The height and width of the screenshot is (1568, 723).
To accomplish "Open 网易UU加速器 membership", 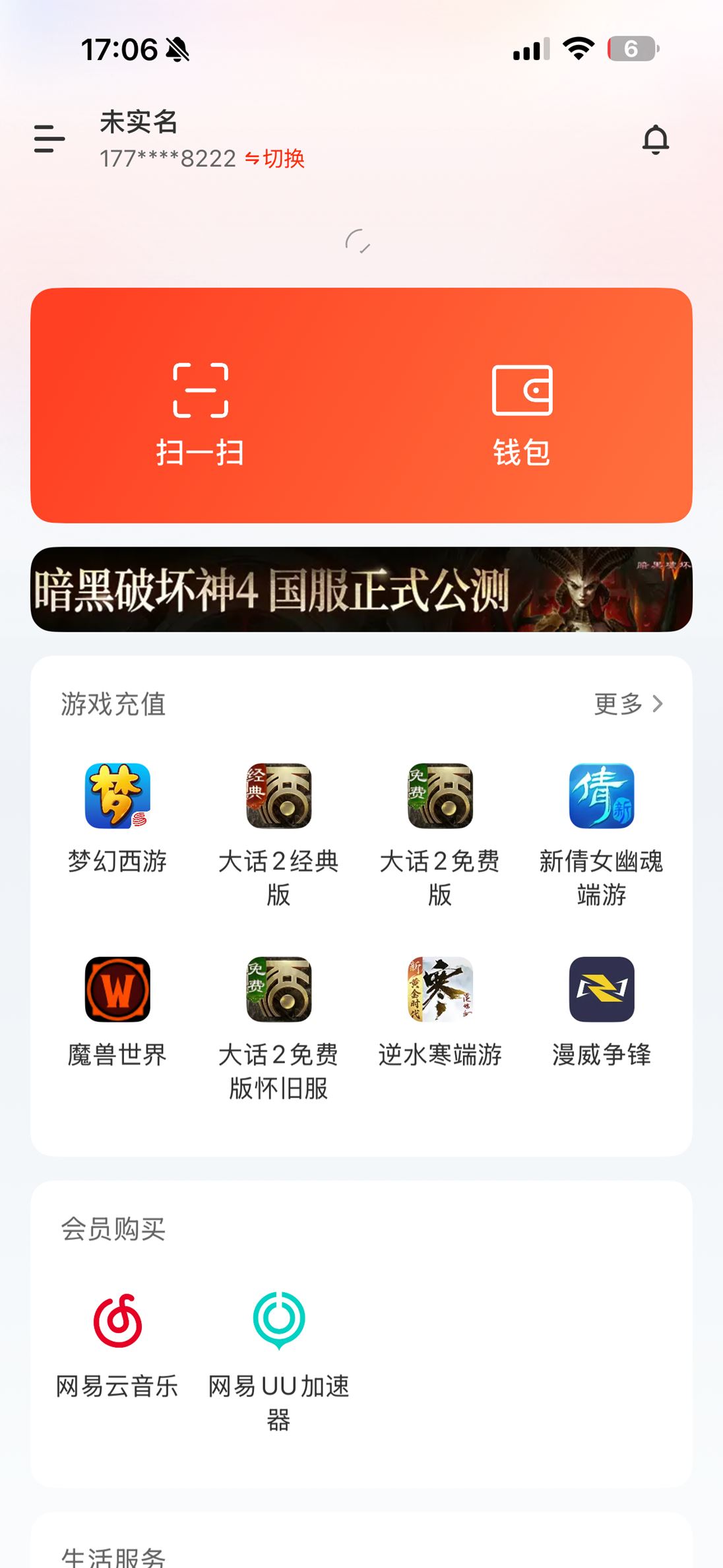I will 278,1321.
